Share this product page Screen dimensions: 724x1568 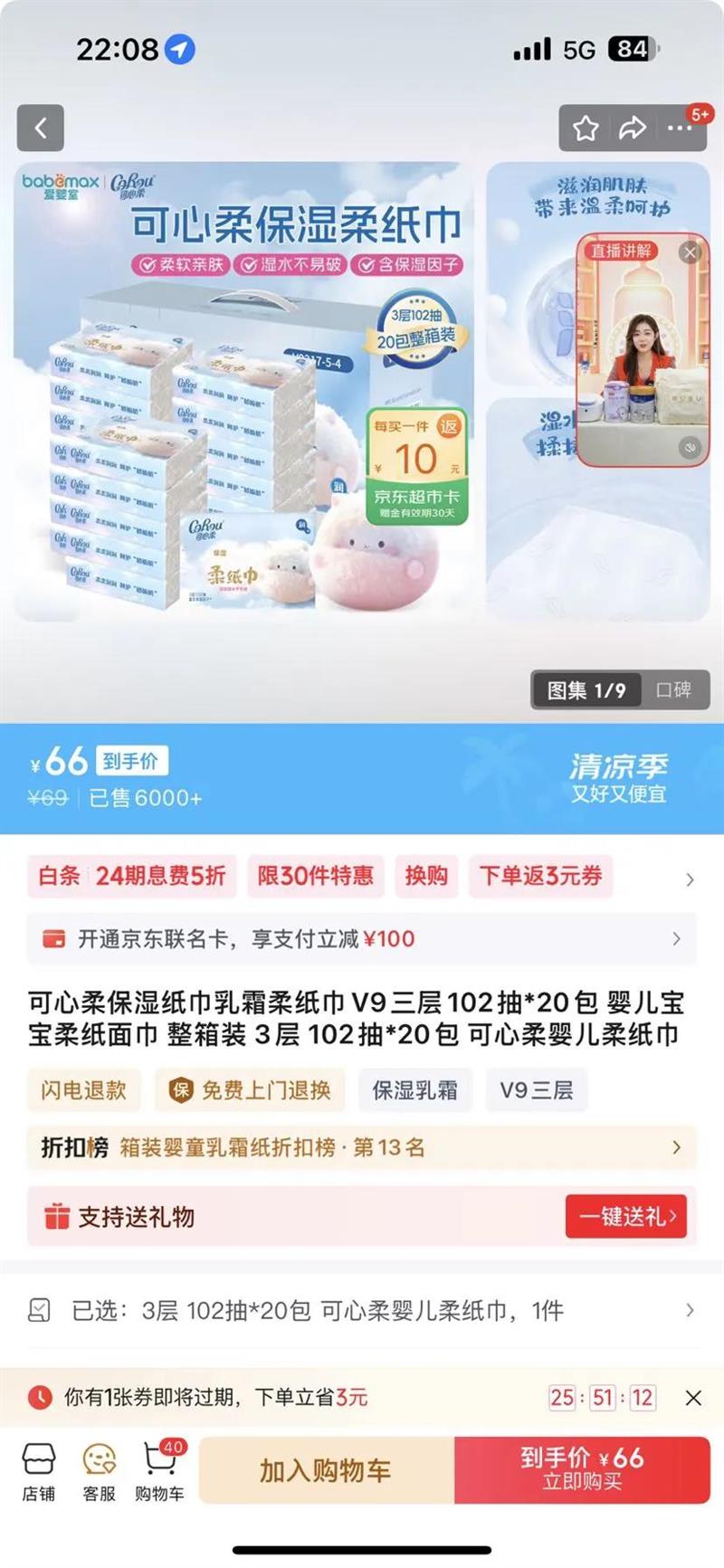coord(632,128)
